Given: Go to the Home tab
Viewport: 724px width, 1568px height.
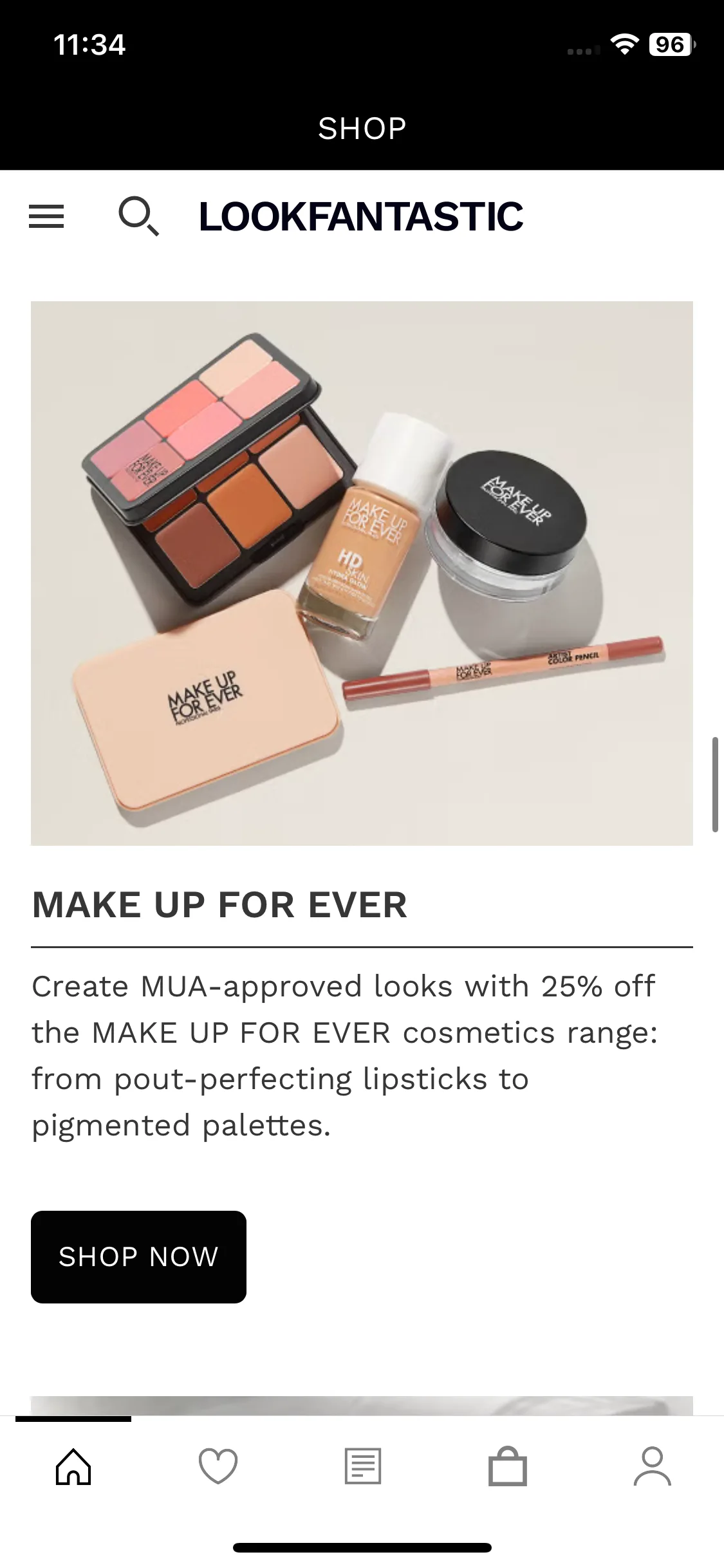Looking at the screenshot, I should (73, 1466).
